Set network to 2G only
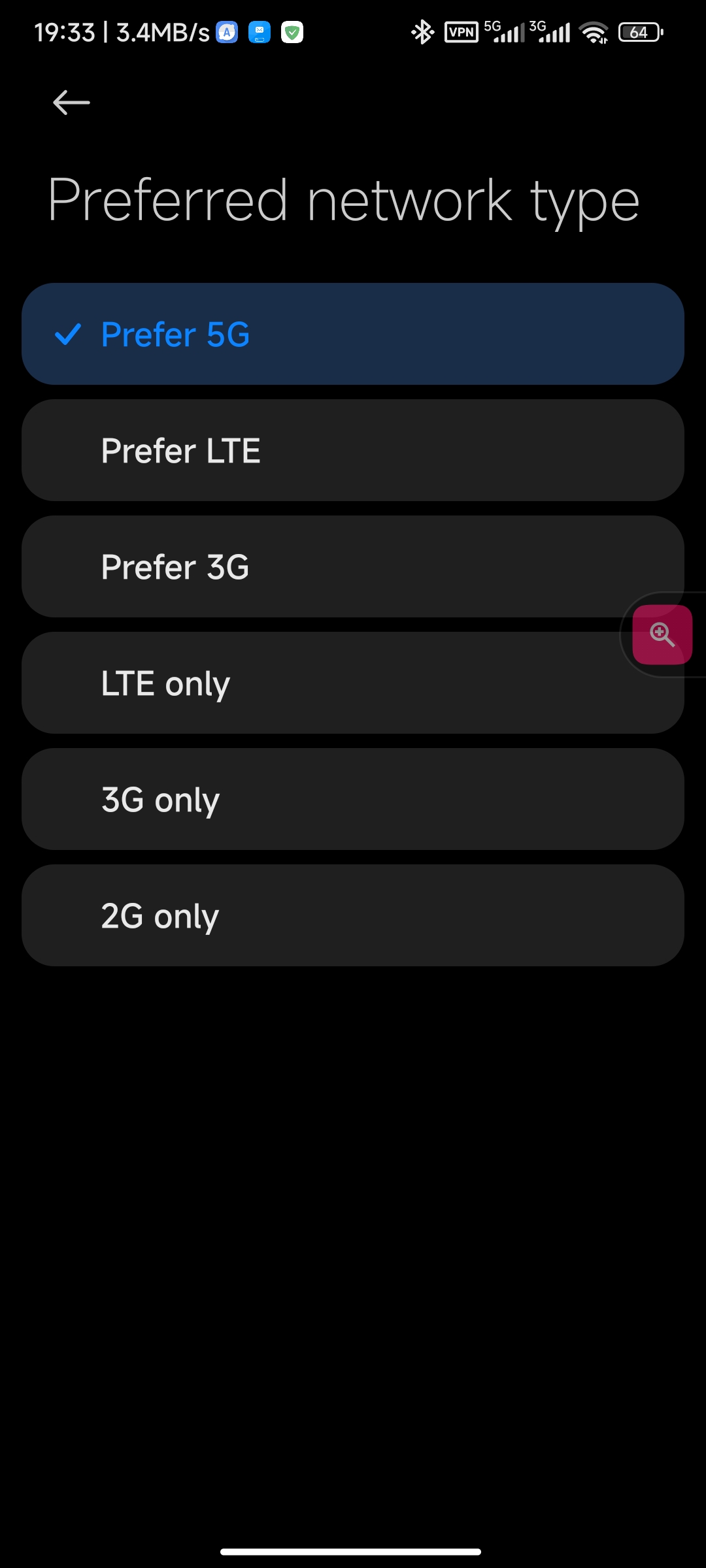The width and height of the screenshot is (706, 1568). click(x=353, y=915)
